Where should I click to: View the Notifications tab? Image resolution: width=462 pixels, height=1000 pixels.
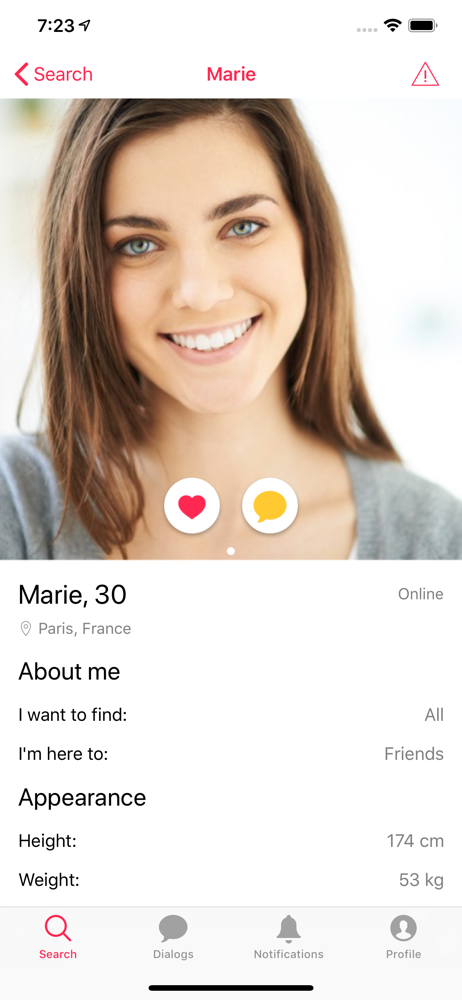[x=288, y=938]
